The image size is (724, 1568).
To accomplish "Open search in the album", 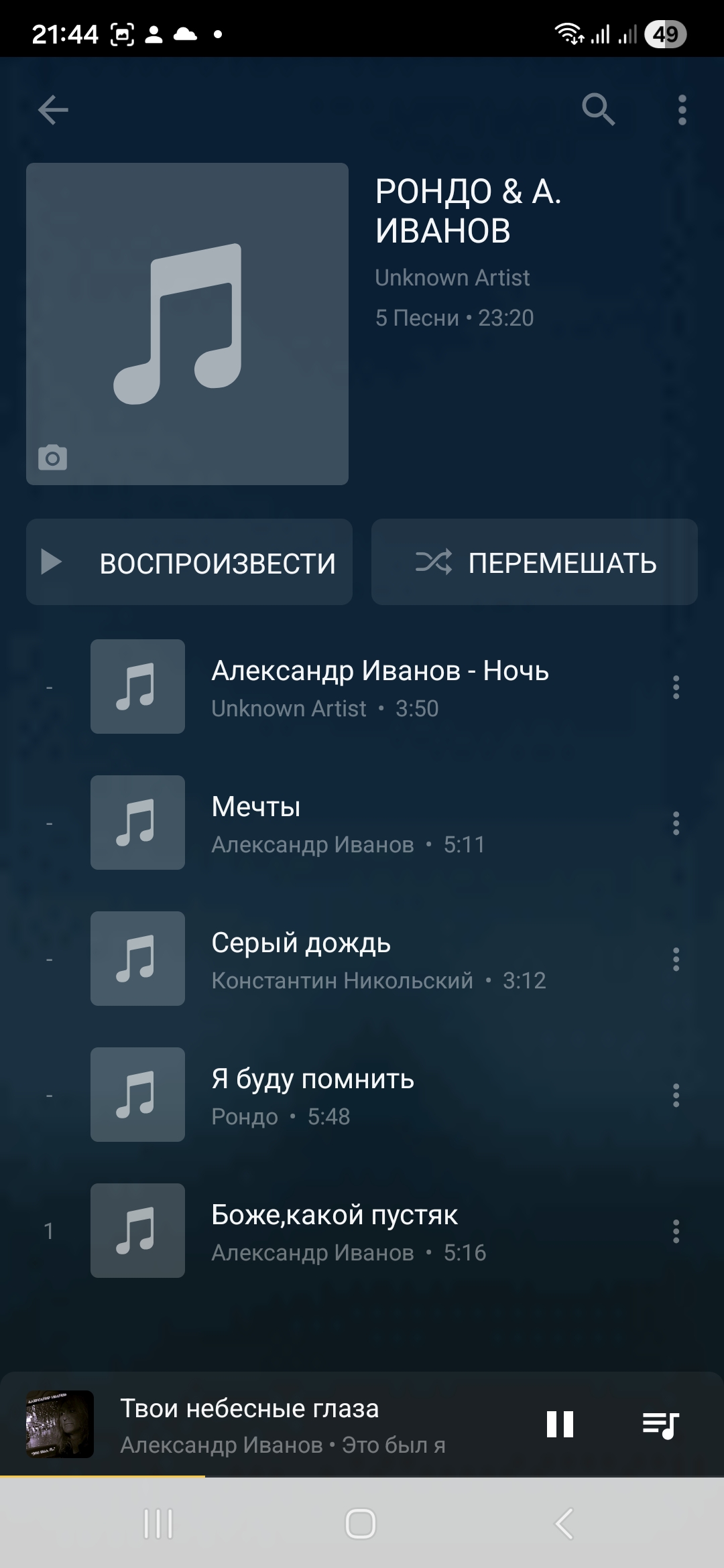I will coord(598,109).
